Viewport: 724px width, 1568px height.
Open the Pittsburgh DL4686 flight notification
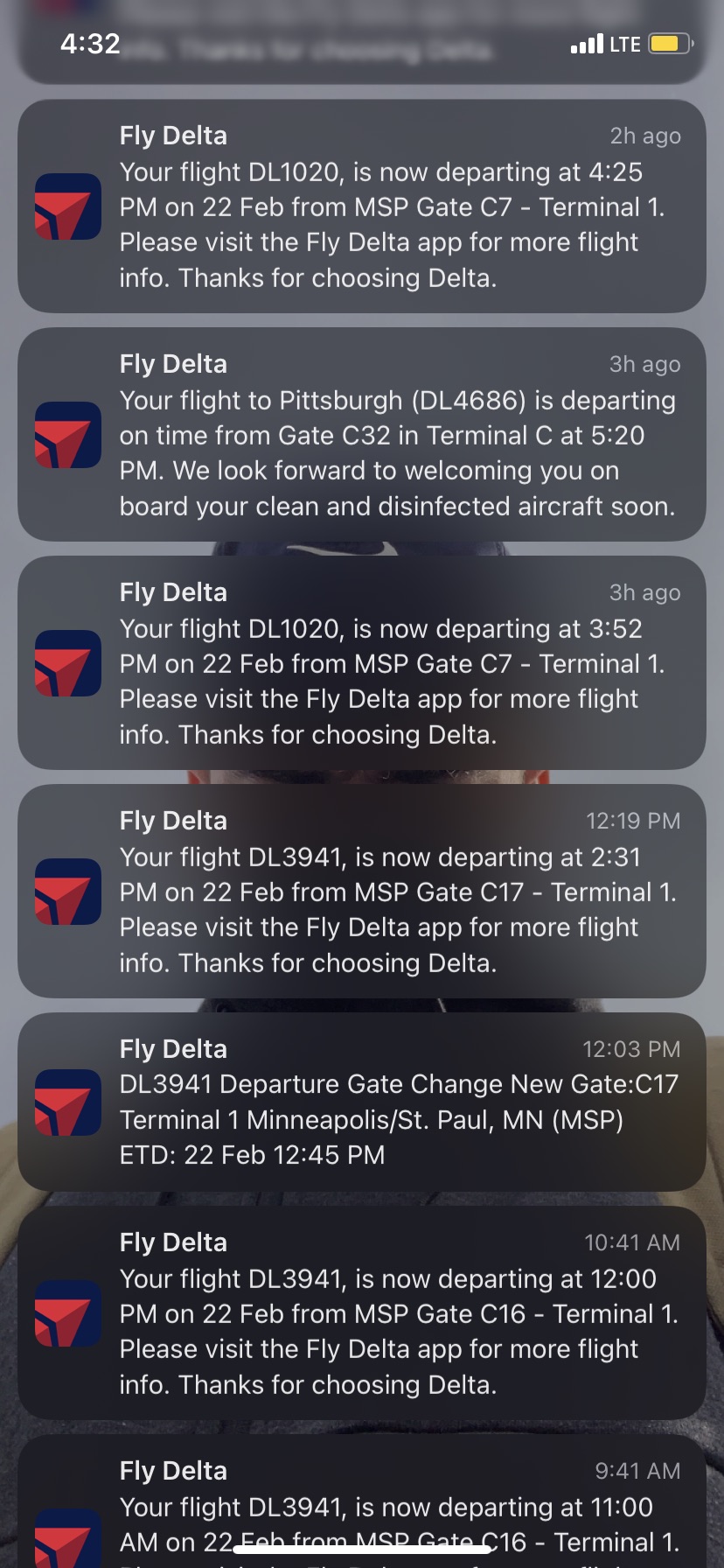click(362, 435)
